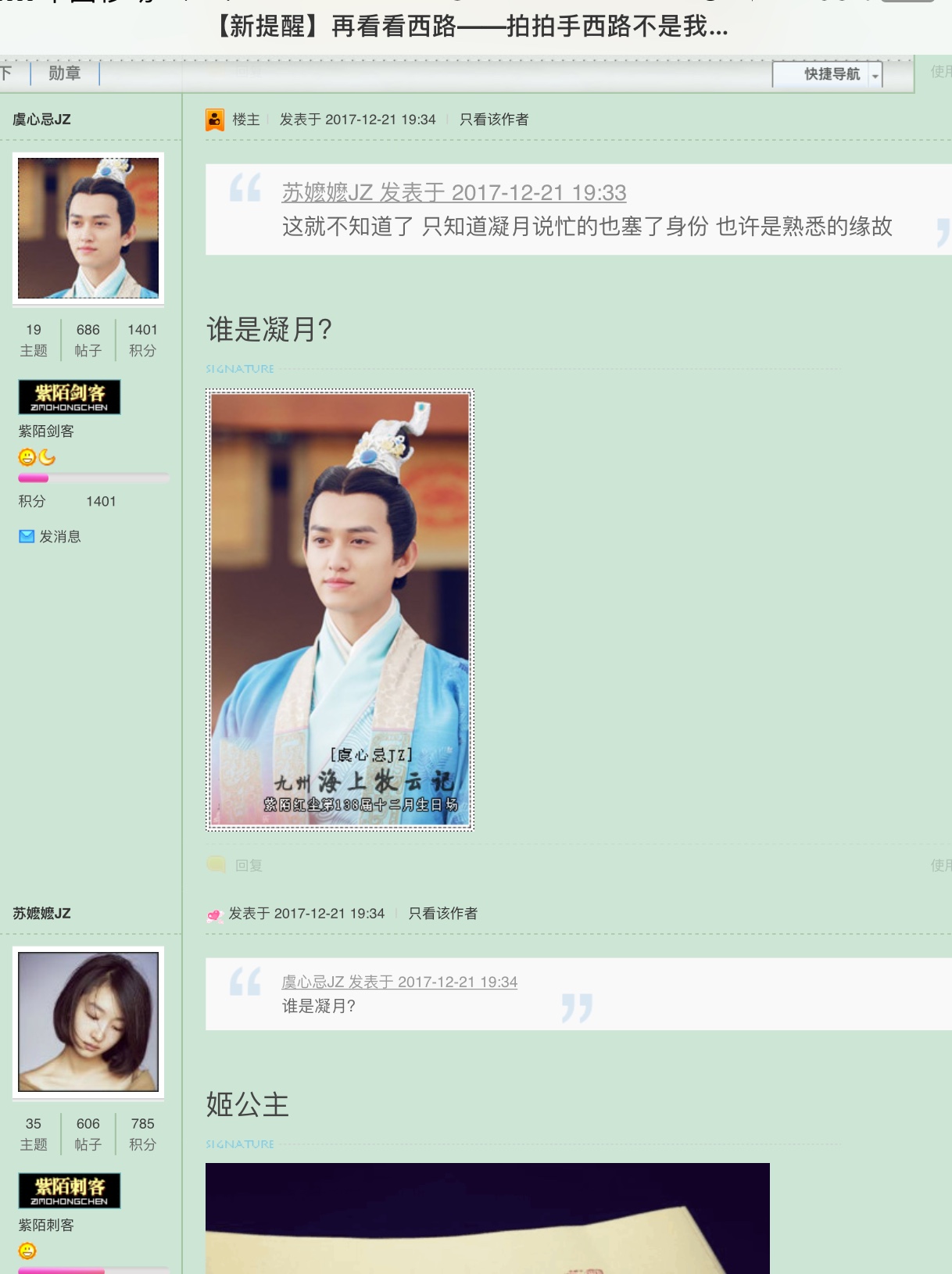952x1274 pixels.
Task: Tap 虞心忌JZ's avatar picture
Action: pos(88,227)
